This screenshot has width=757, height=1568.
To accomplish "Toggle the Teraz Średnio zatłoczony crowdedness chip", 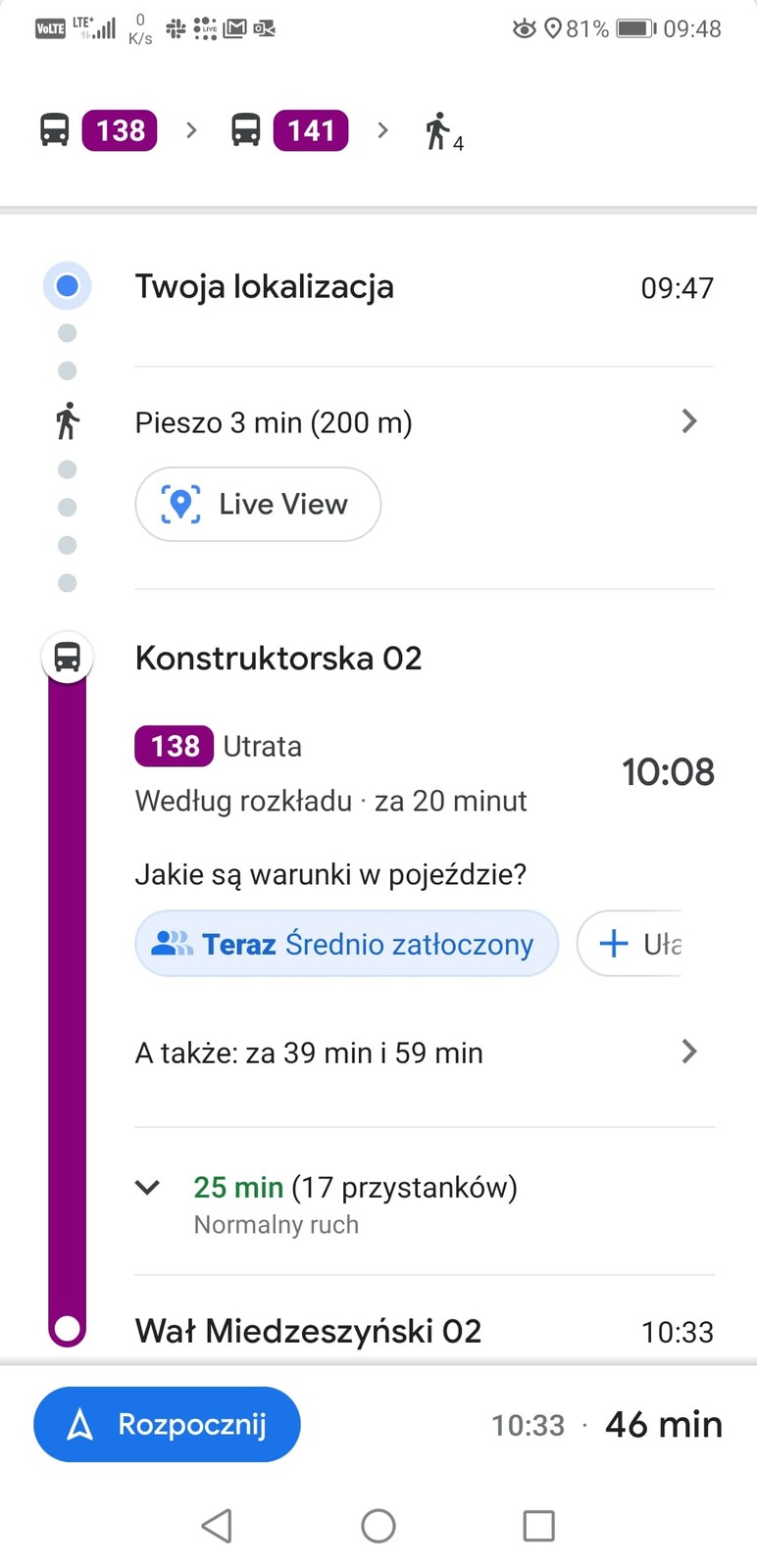I will [346, 943].
